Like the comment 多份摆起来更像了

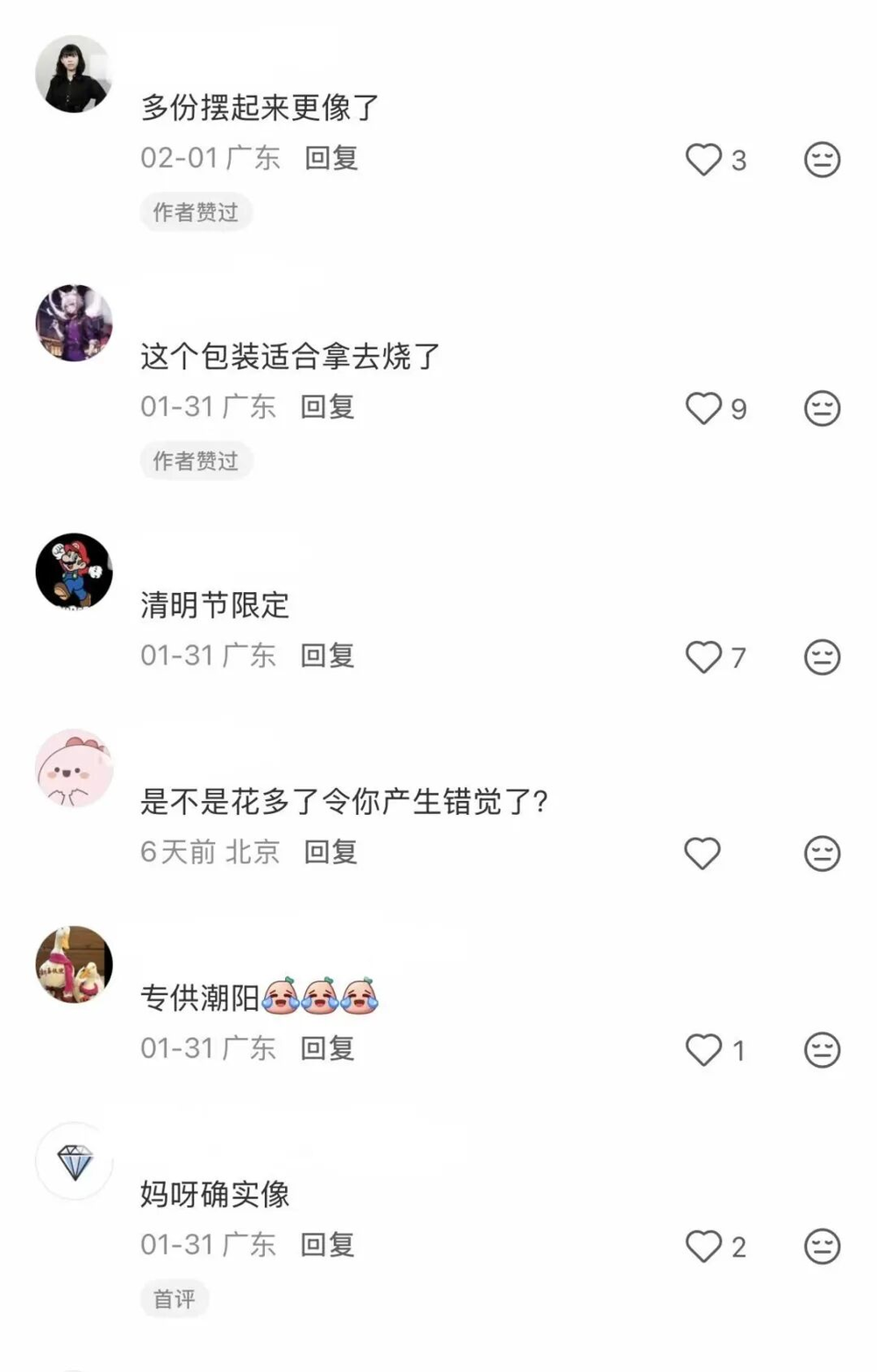[703, 160]
